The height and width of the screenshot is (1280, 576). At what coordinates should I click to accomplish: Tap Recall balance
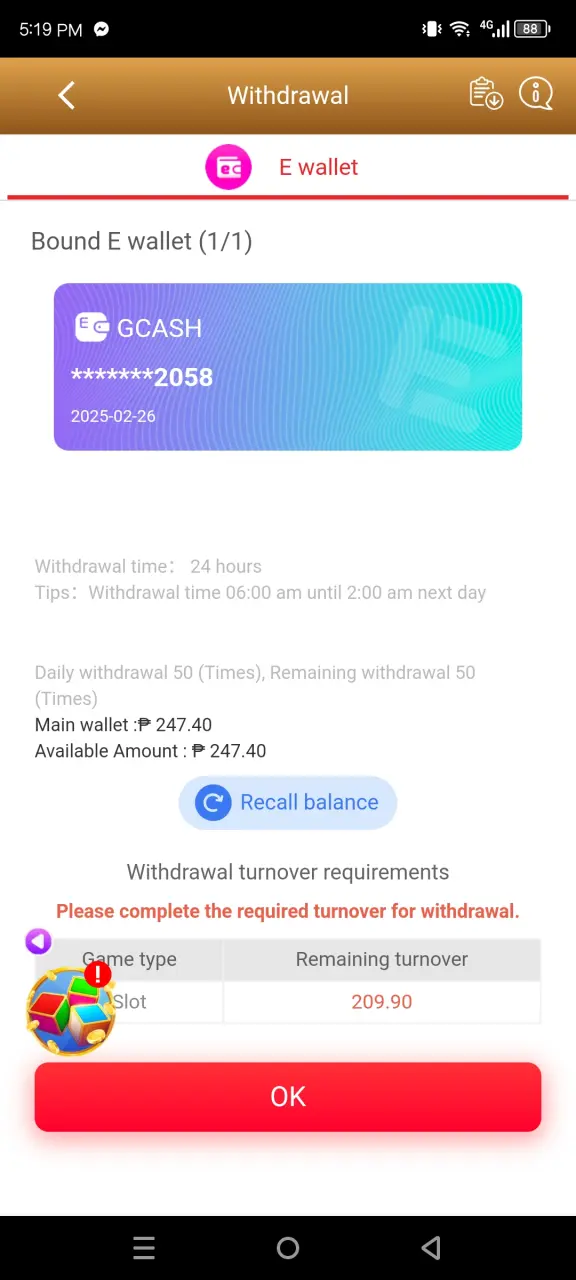(x=288, y=802)
